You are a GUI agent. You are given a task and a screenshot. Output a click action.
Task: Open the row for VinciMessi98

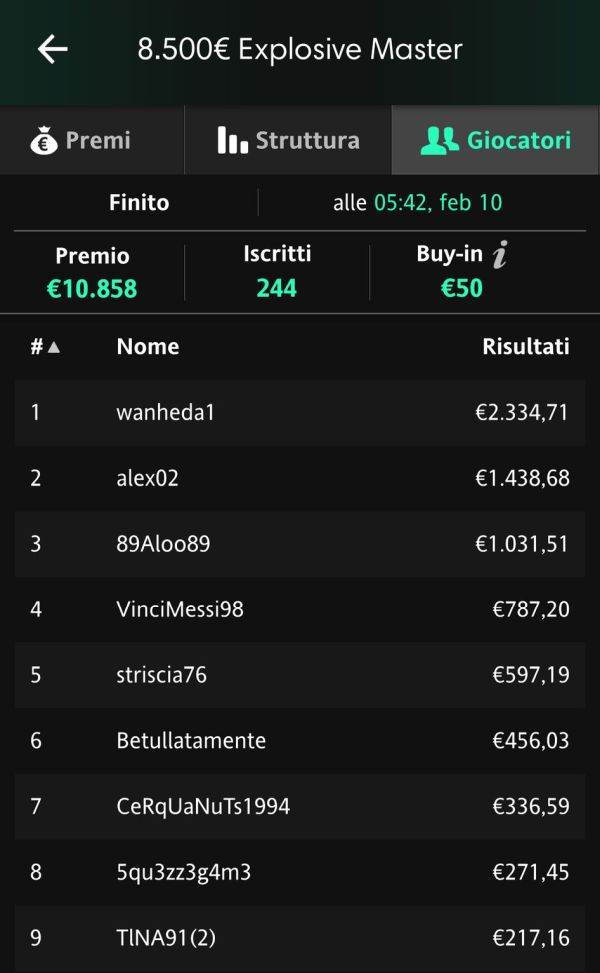pos(300,609)
